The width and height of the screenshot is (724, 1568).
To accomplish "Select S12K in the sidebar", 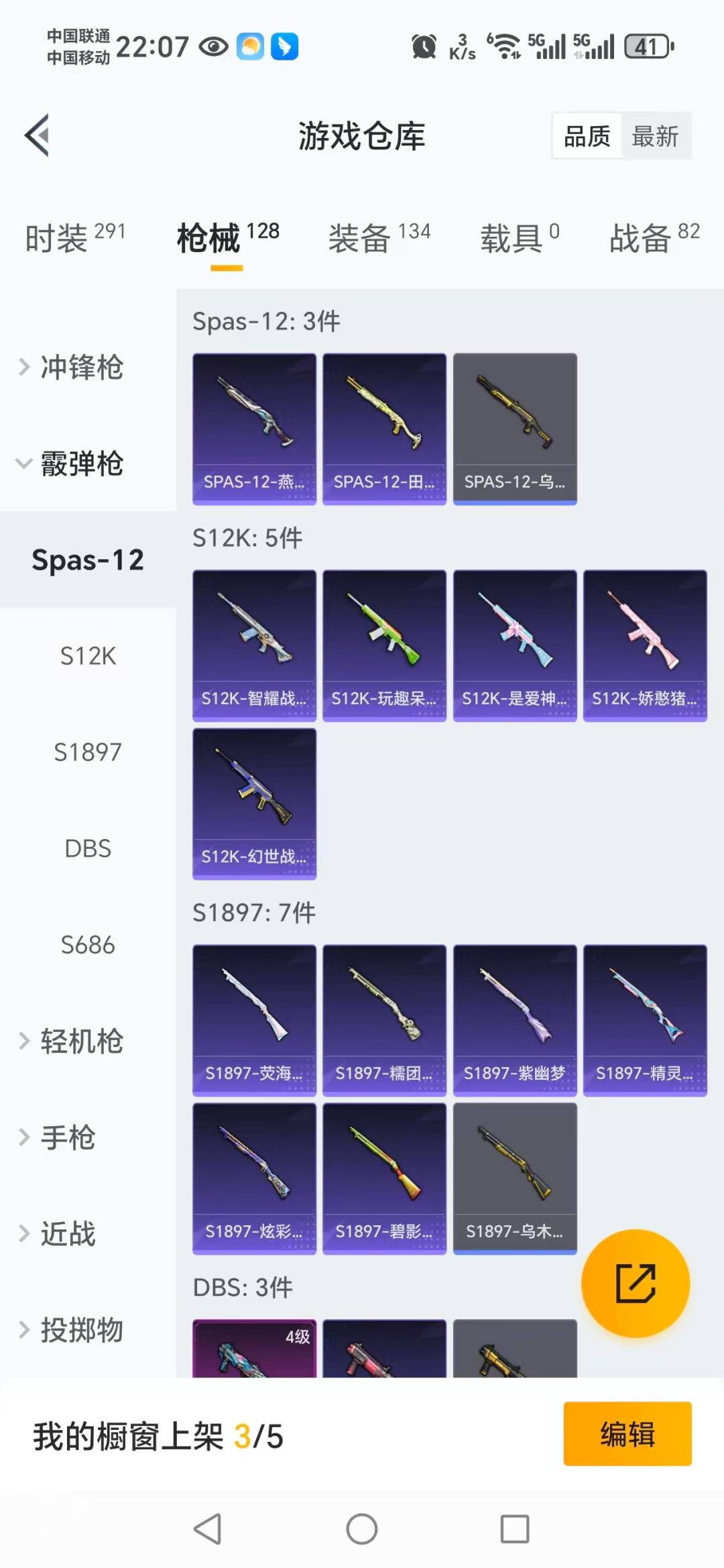I will click(88, 656).
